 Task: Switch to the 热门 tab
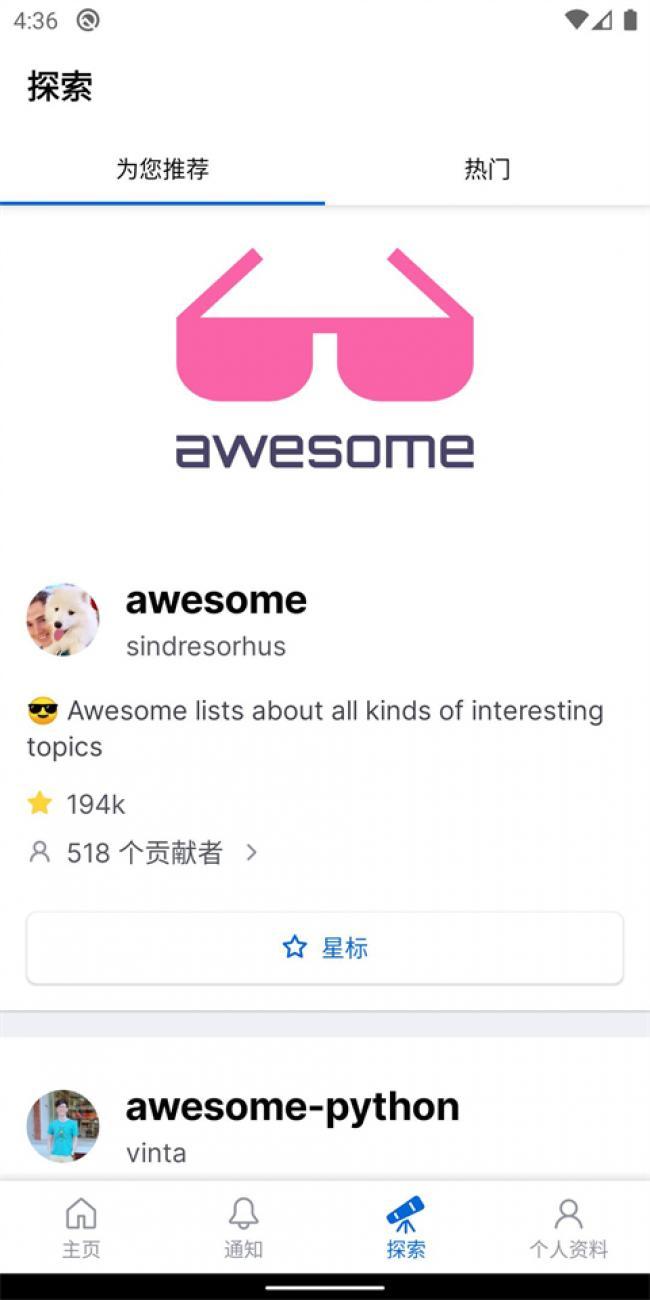click(487, 169)
